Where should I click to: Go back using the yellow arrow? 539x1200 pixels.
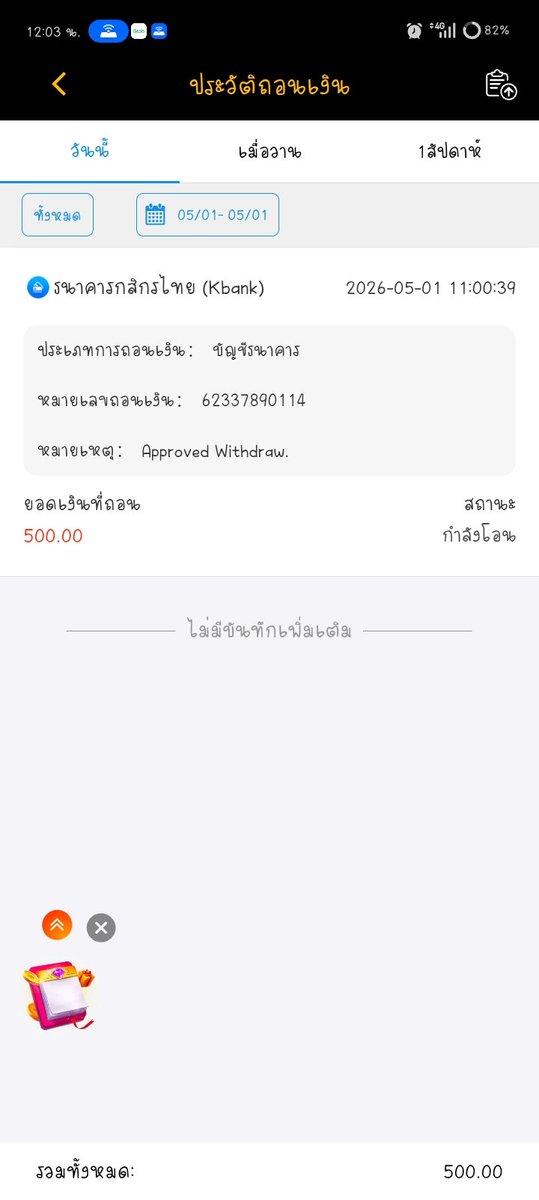(x=59, y=84)
